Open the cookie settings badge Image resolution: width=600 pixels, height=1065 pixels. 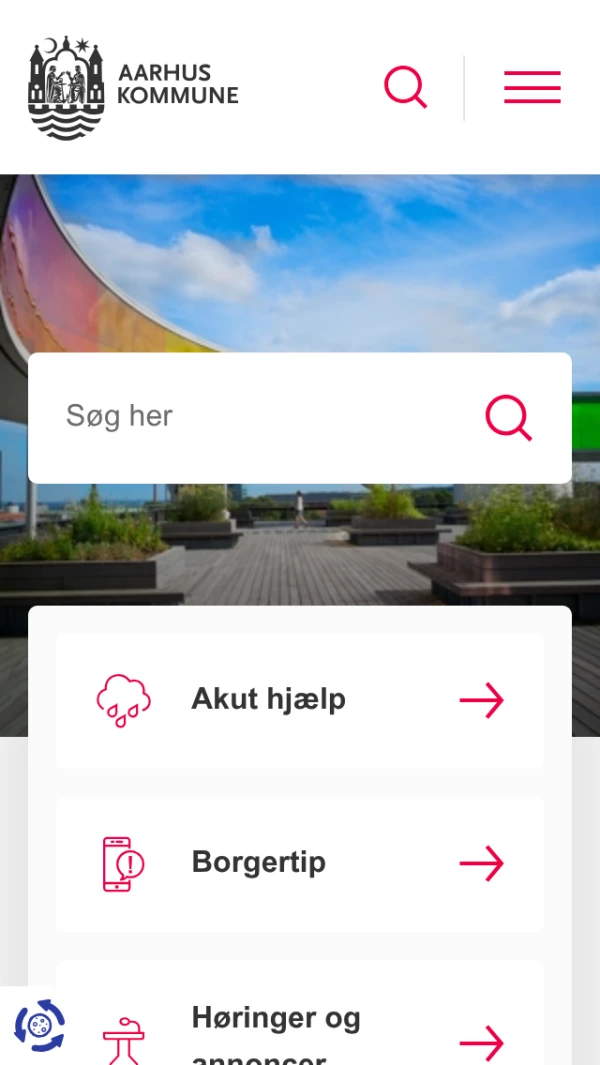39,1025
